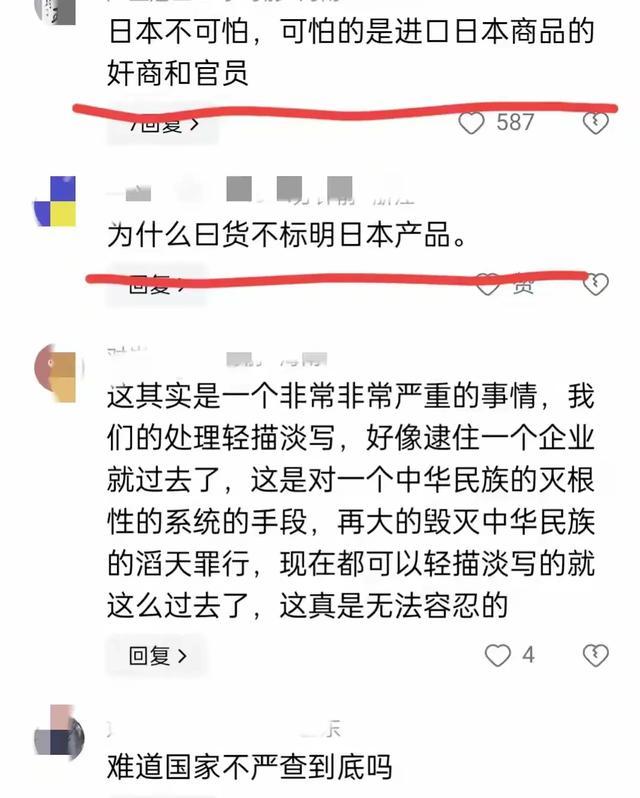Open the blue and yellow avatar profile
640x798 pixels.
(x=55, y=201)
